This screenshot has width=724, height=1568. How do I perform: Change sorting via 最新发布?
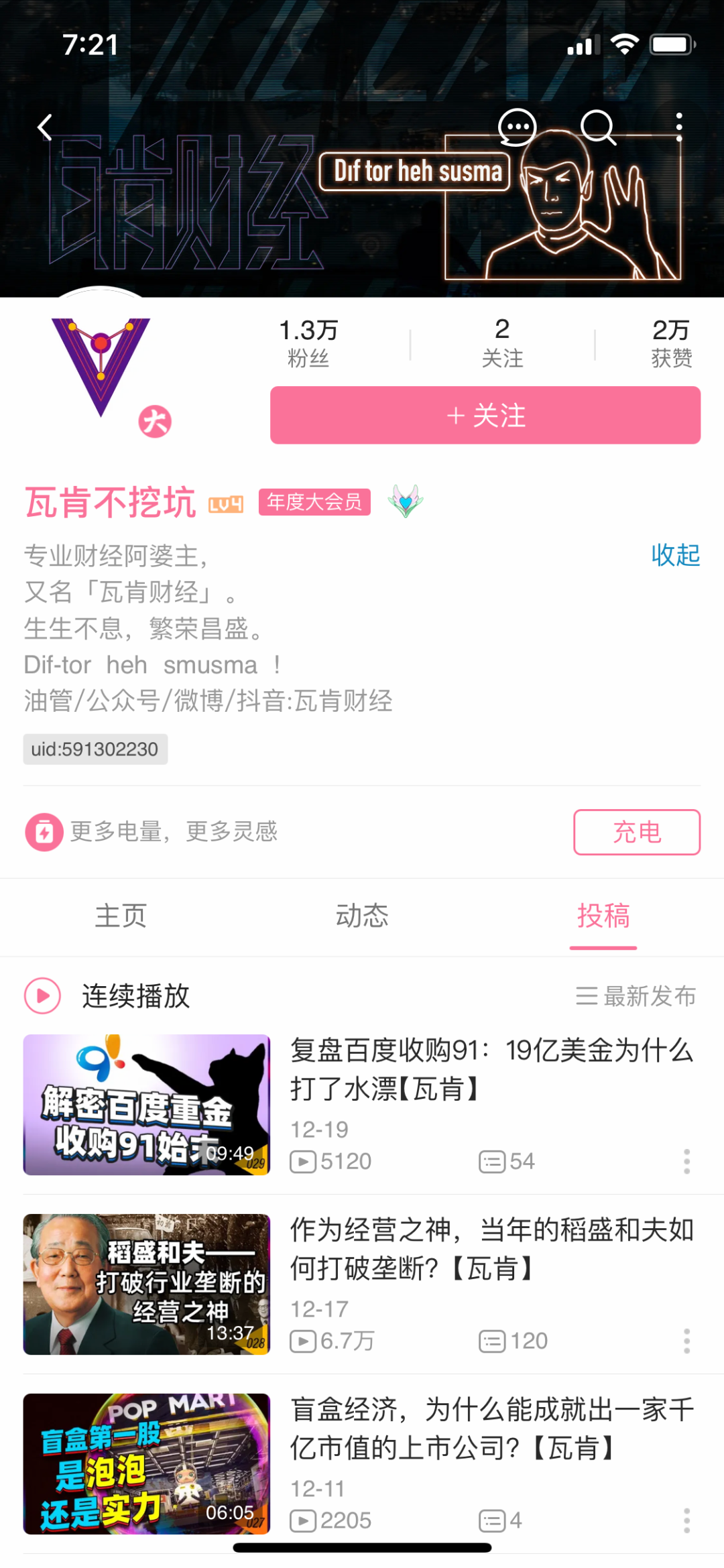[x=636, y=996]
